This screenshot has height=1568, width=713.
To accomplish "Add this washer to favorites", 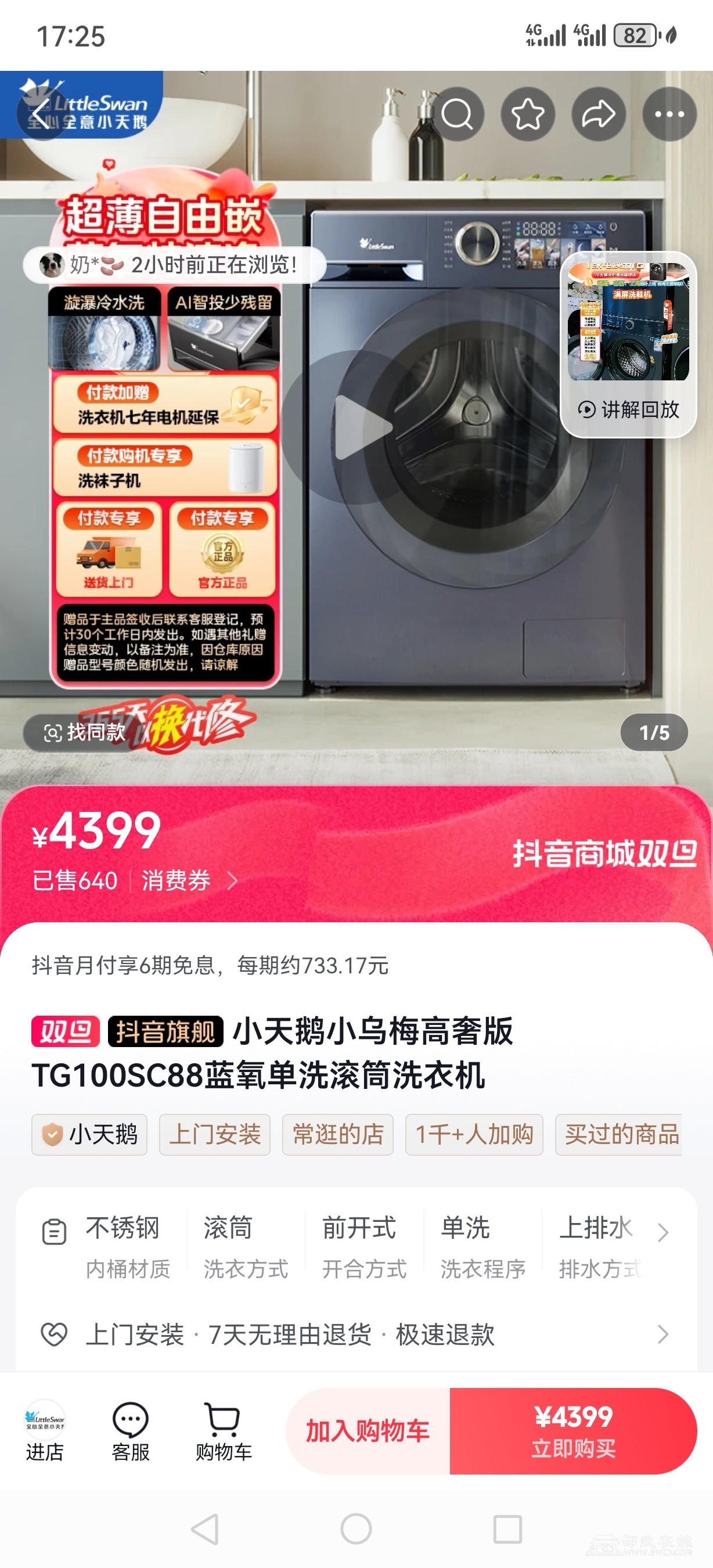I will 527,114.
